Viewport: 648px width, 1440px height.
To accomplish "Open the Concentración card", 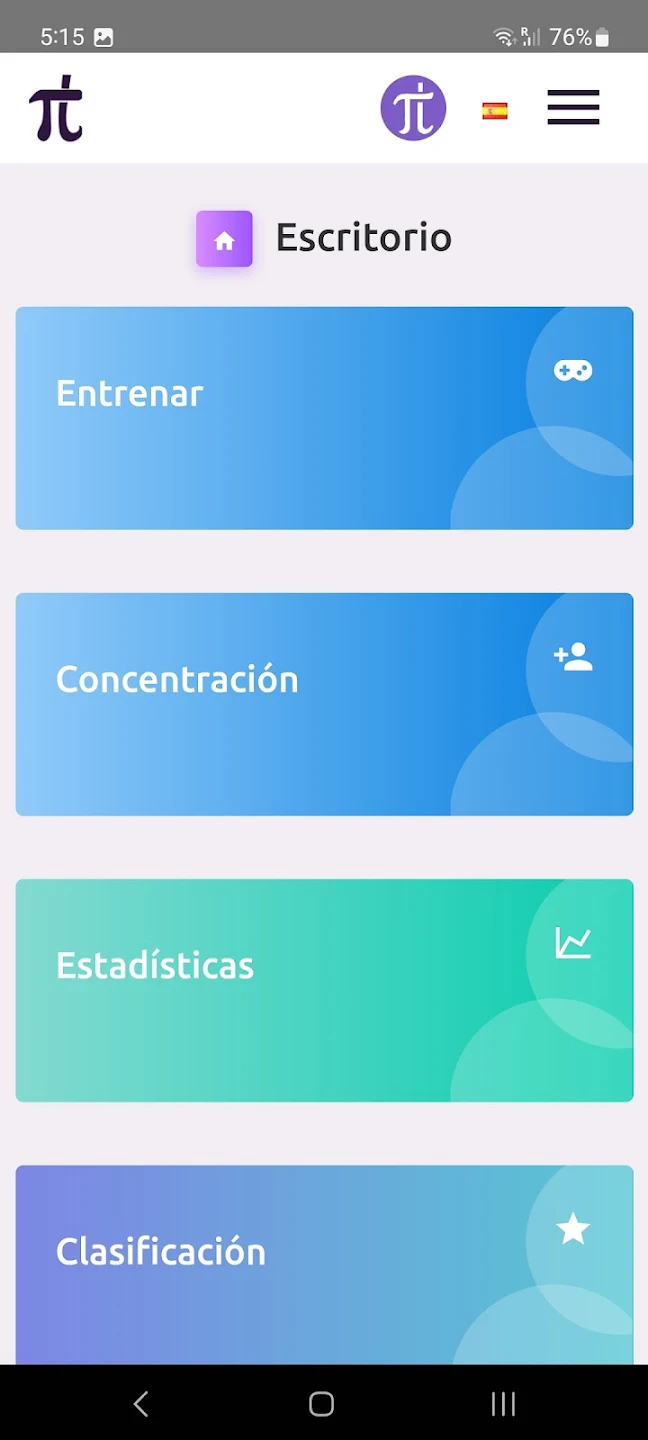I will click(x=324, y=704).
